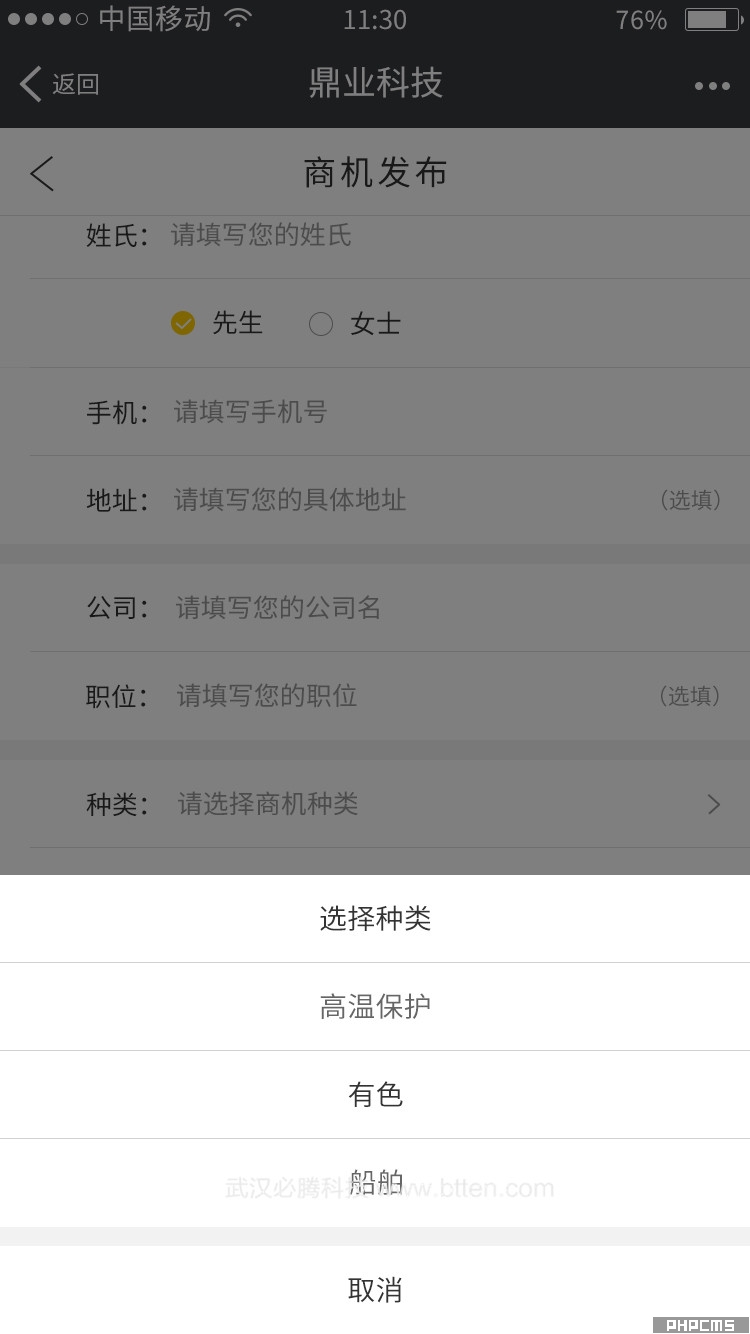Select the 女士 radio option
Screen dimensions: 750x1334
tap(355, 323)
